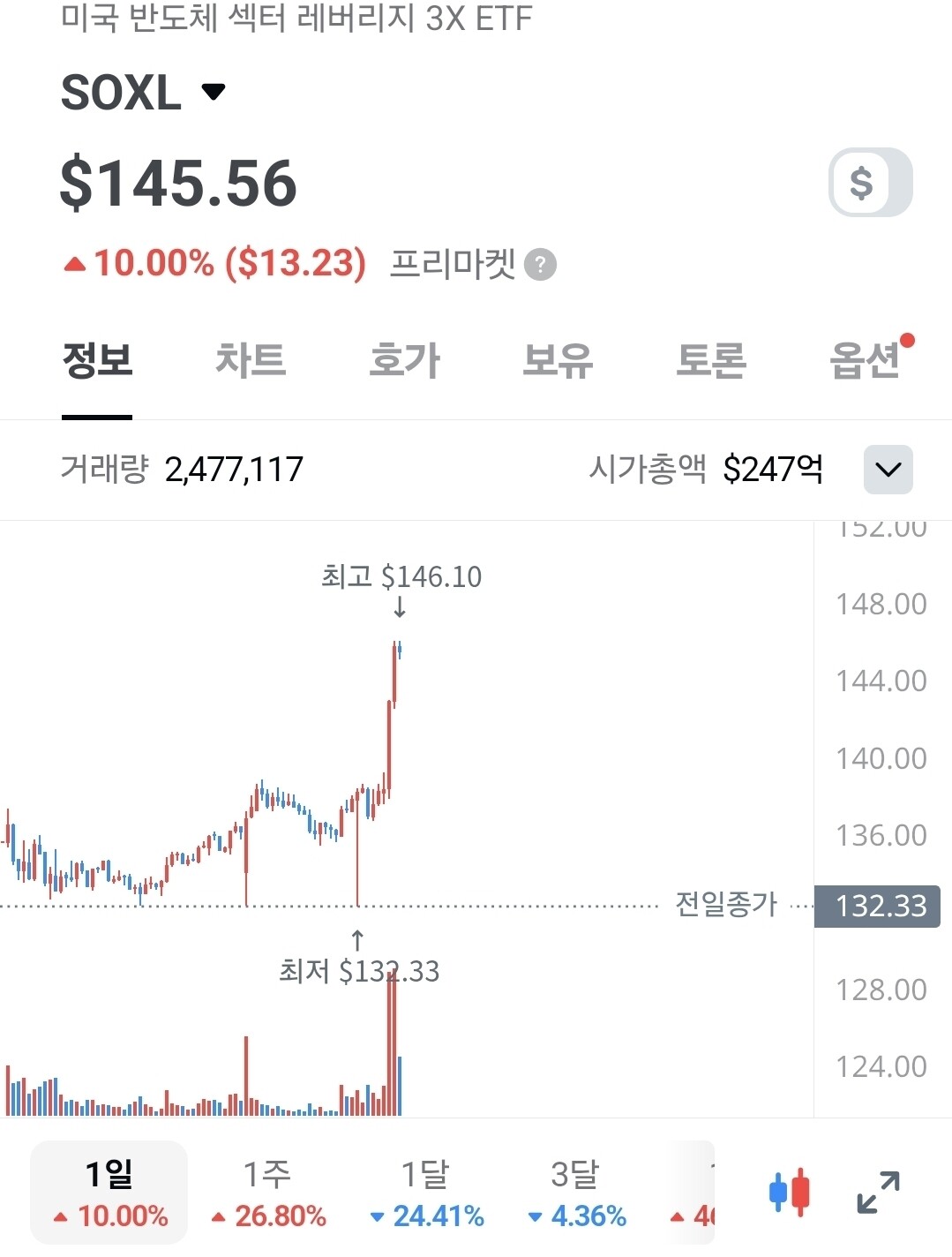This screenshot has width=952, height=1257.
Task: Switch chart period to 1달
Action: (x=427, y=1193)
